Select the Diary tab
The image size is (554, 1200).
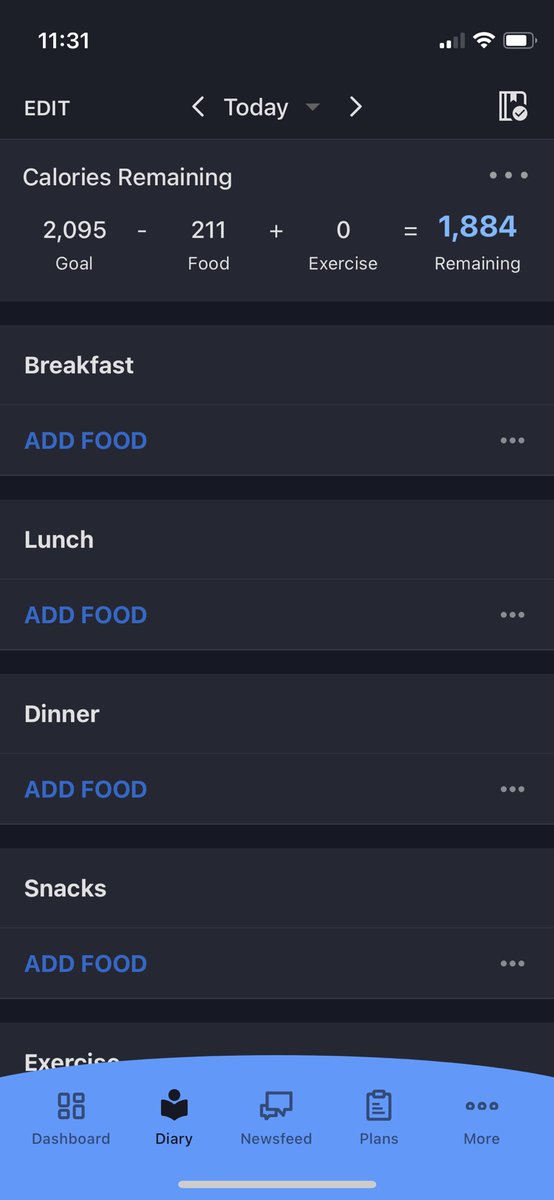(174, 1118)
